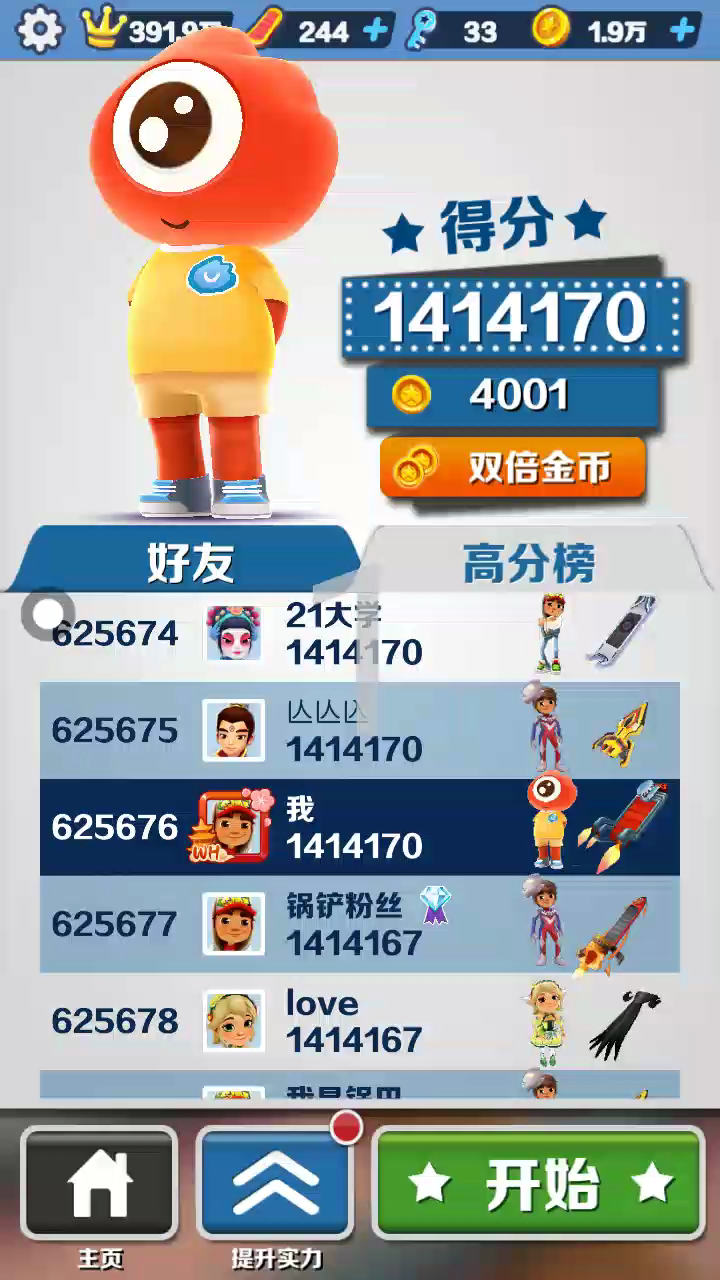Open the rank 625675 player's entry

[360, 730]
